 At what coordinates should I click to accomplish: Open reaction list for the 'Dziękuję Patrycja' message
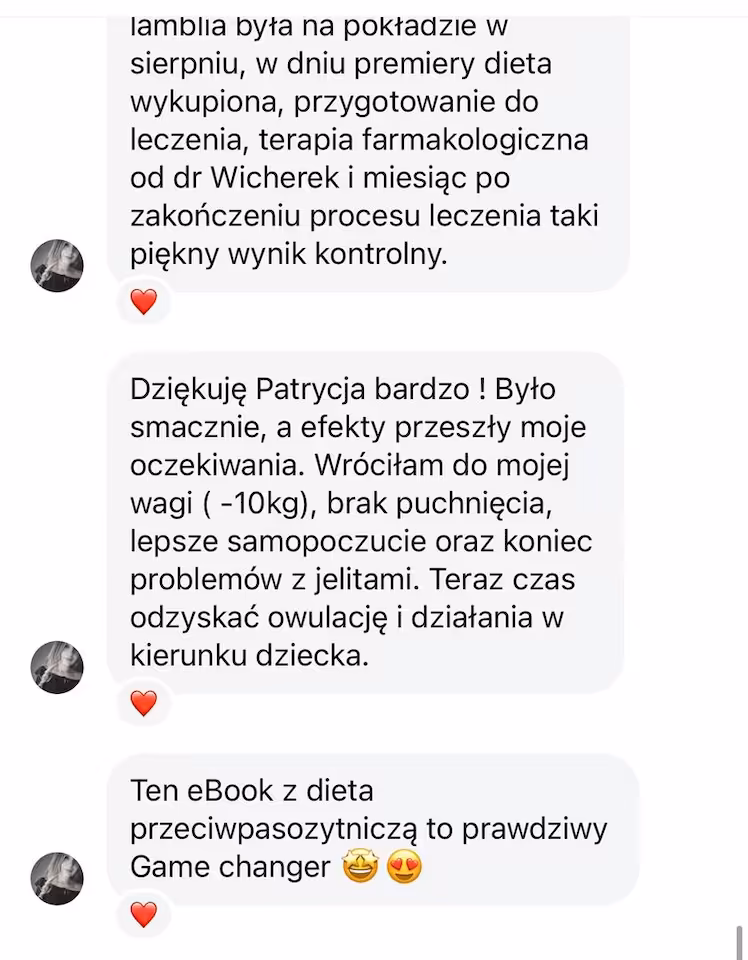pos(144,703)
